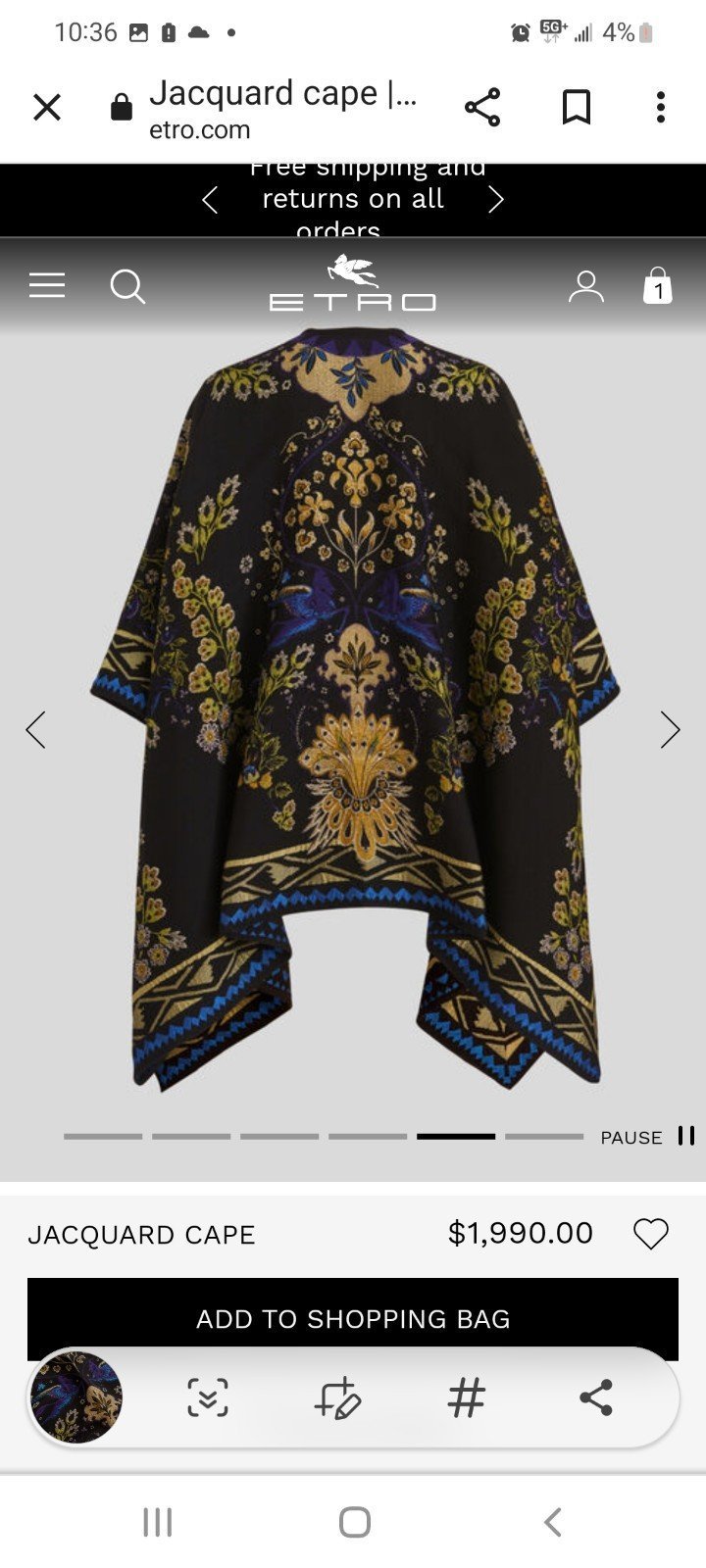This screenshot has width=706, height=1568.
Task: Advance to the next product image
Action: [x=670, y=730]
